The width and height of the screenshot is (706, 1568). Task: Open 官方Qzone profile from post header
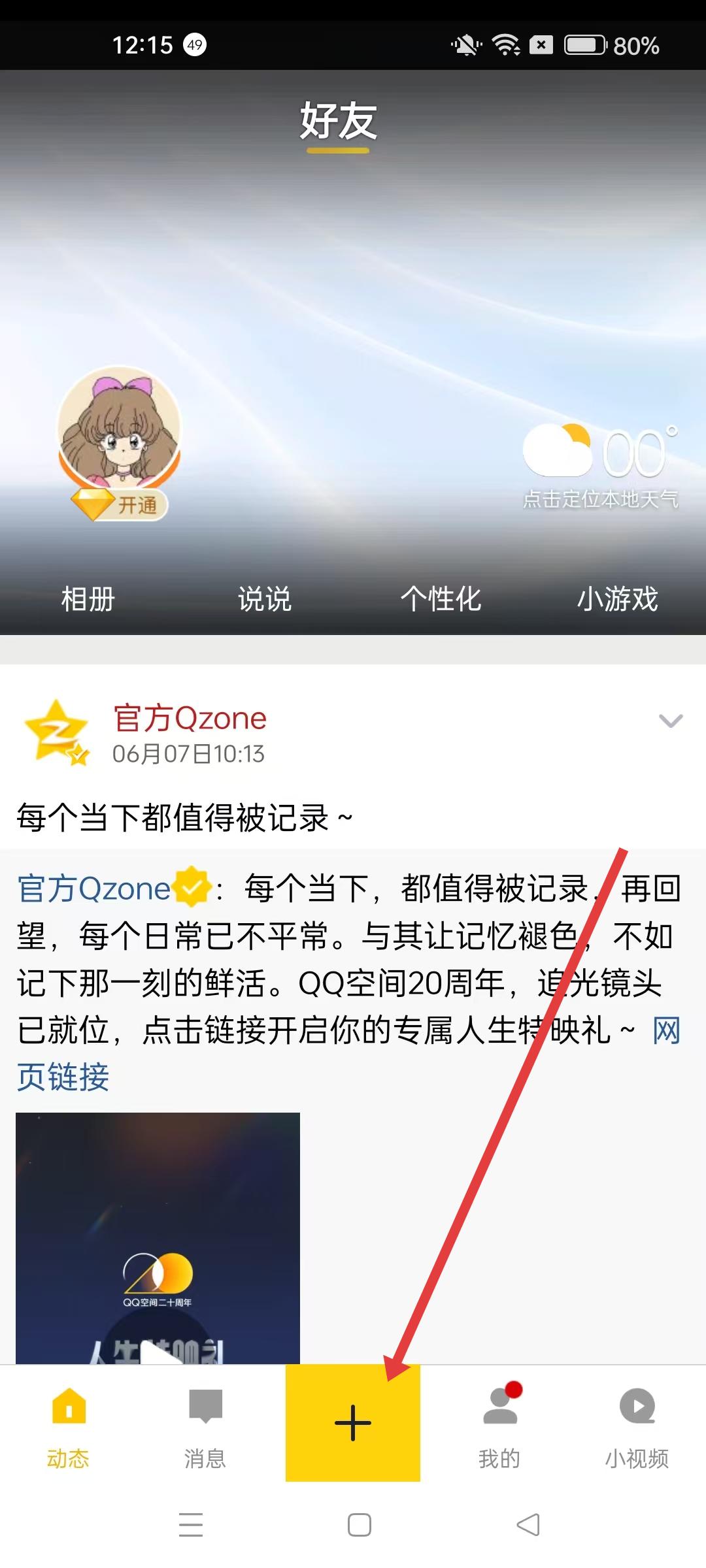point(190,719)
